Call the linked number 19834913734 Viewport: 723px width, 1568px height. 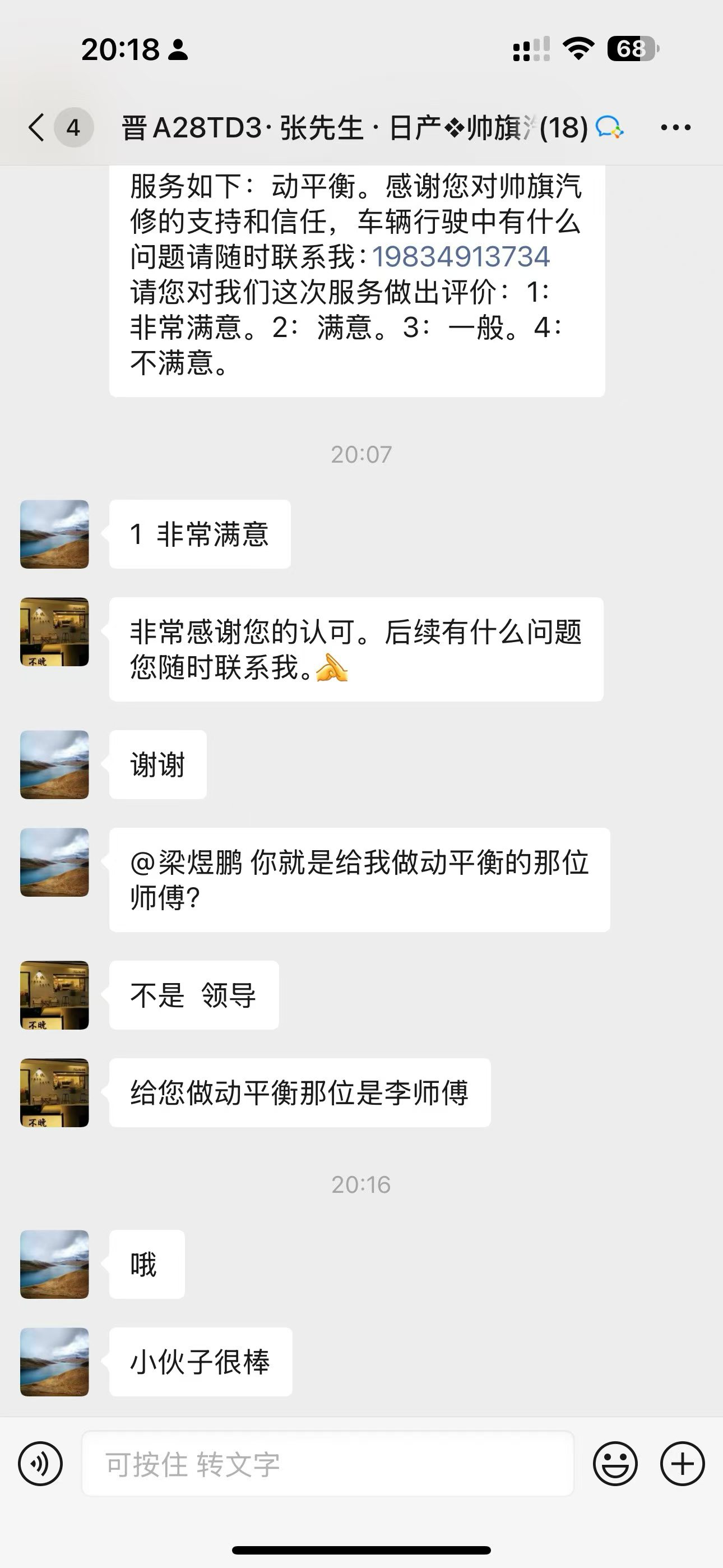[461, 256]
